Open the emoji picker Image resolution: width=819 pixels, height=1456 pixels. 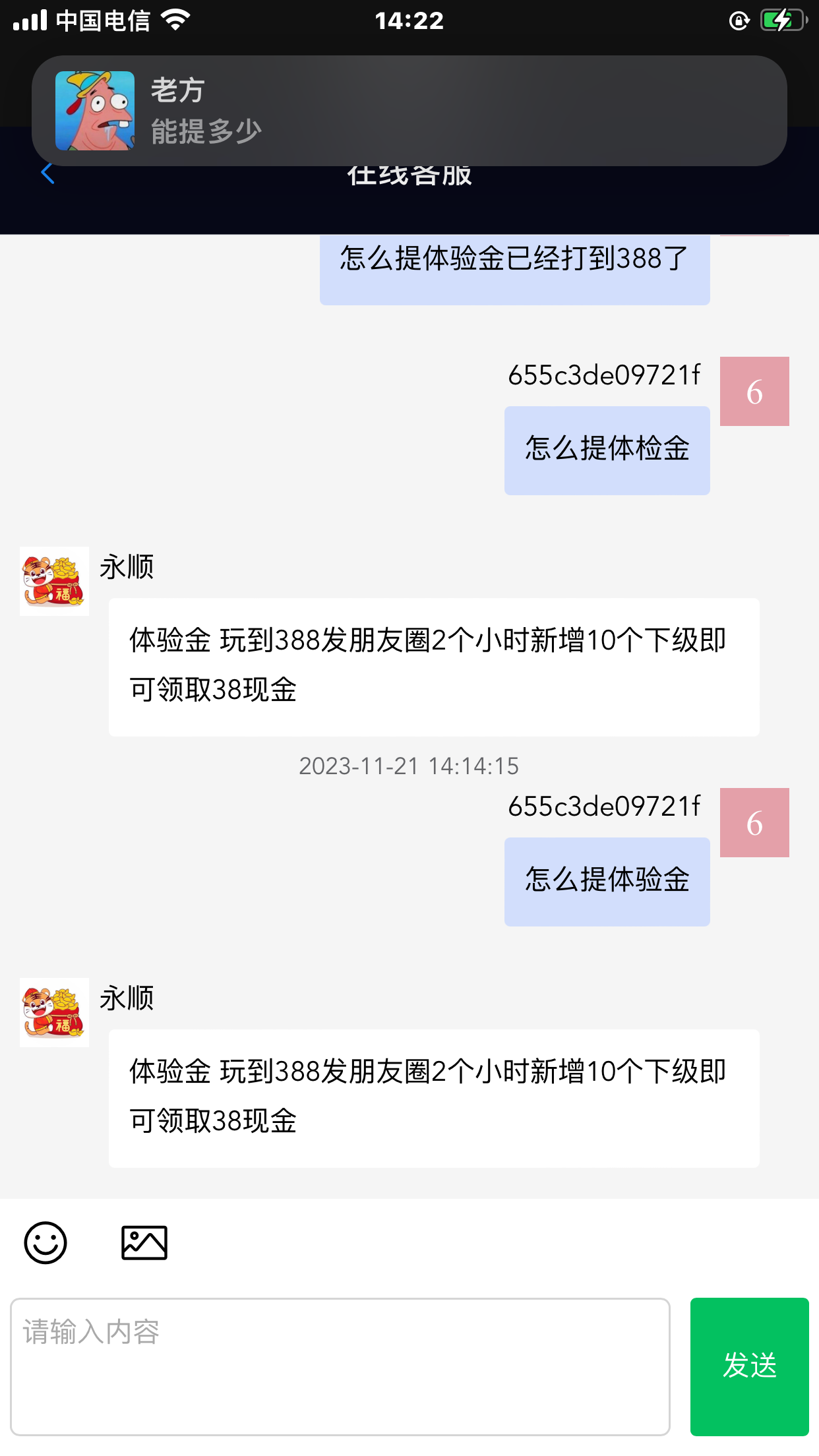coord(45,1243)
